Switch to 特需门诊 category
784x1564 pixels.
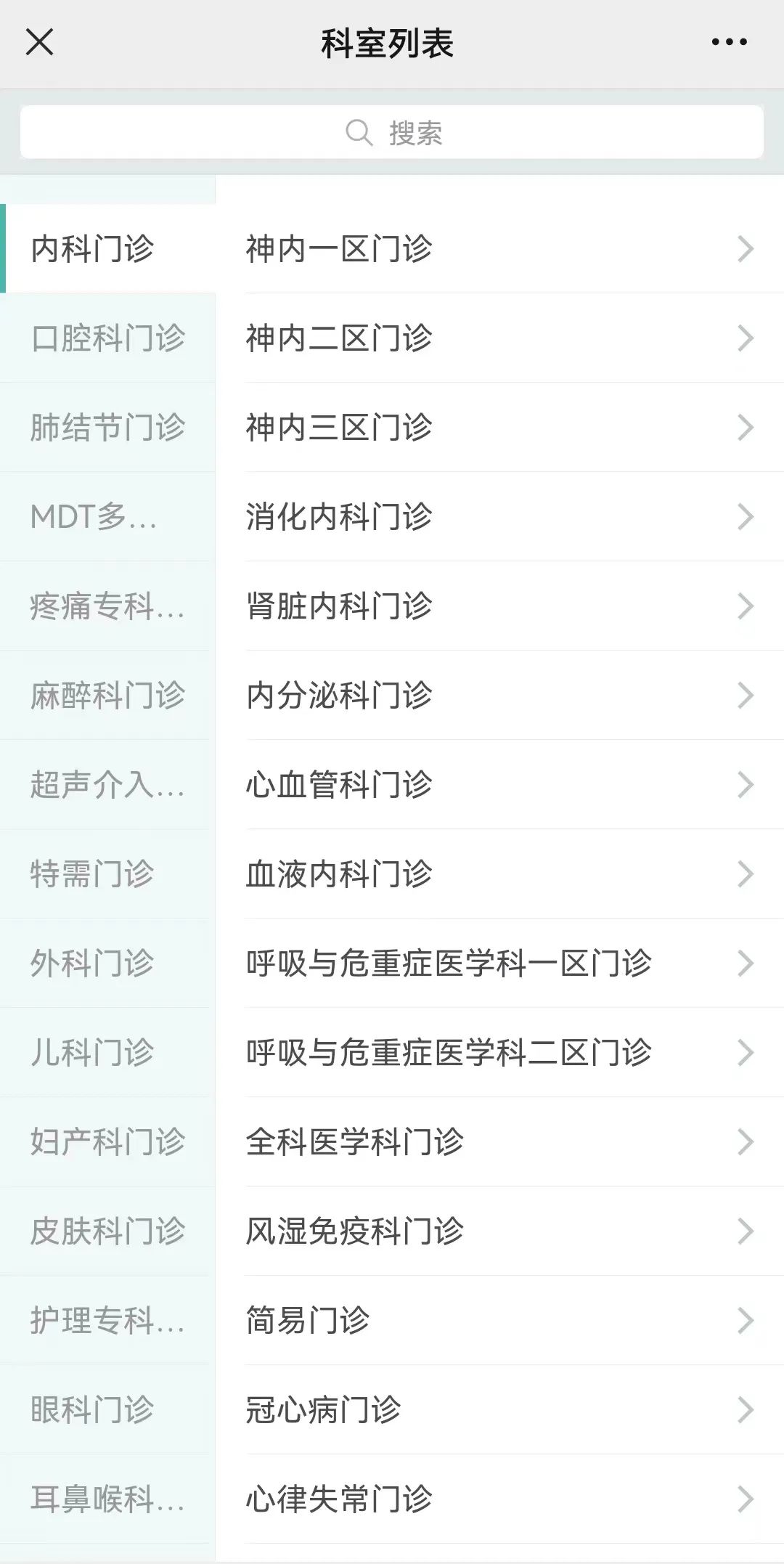click(107, 873)
